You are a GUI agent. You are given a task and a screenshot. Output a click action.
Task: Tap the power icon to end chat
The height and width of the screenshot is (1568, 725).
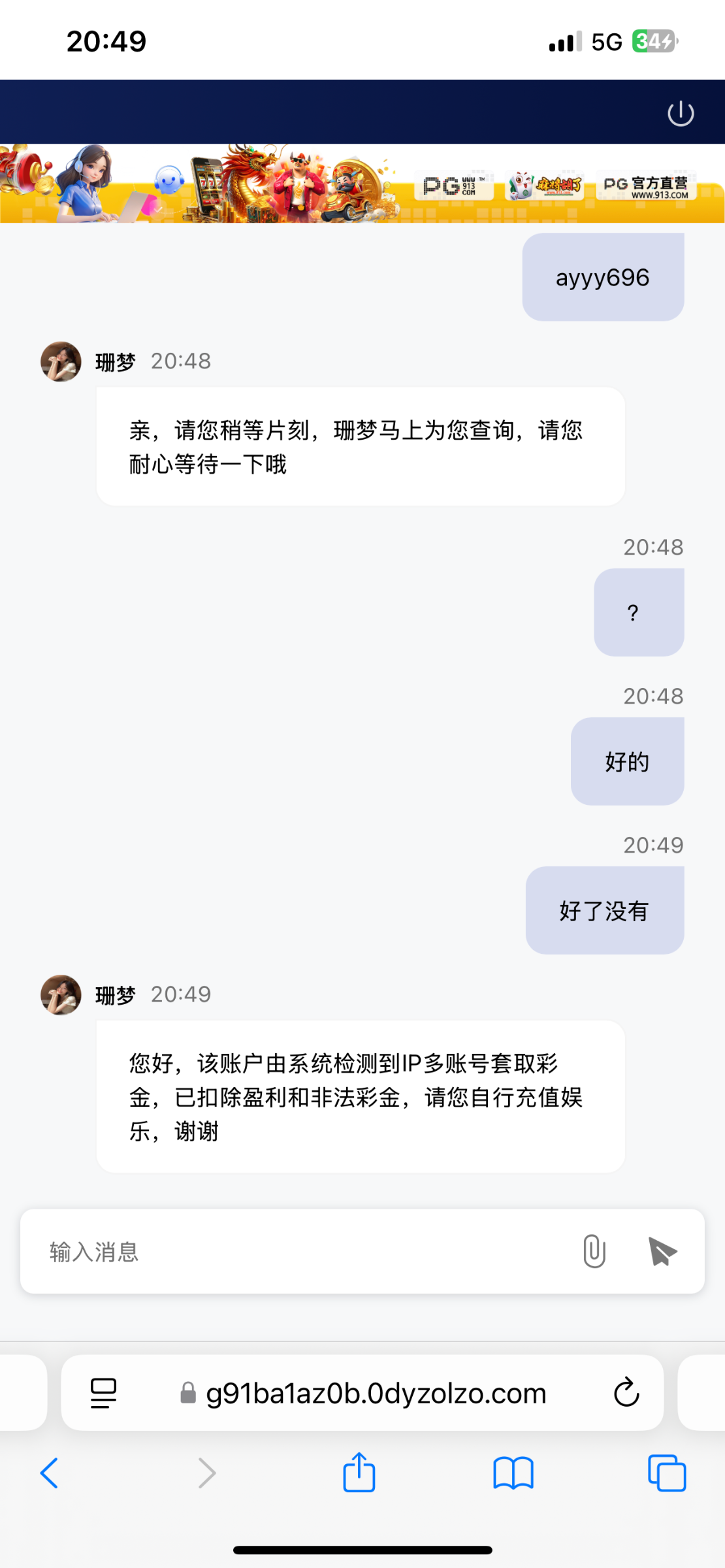tap(680, 114)
